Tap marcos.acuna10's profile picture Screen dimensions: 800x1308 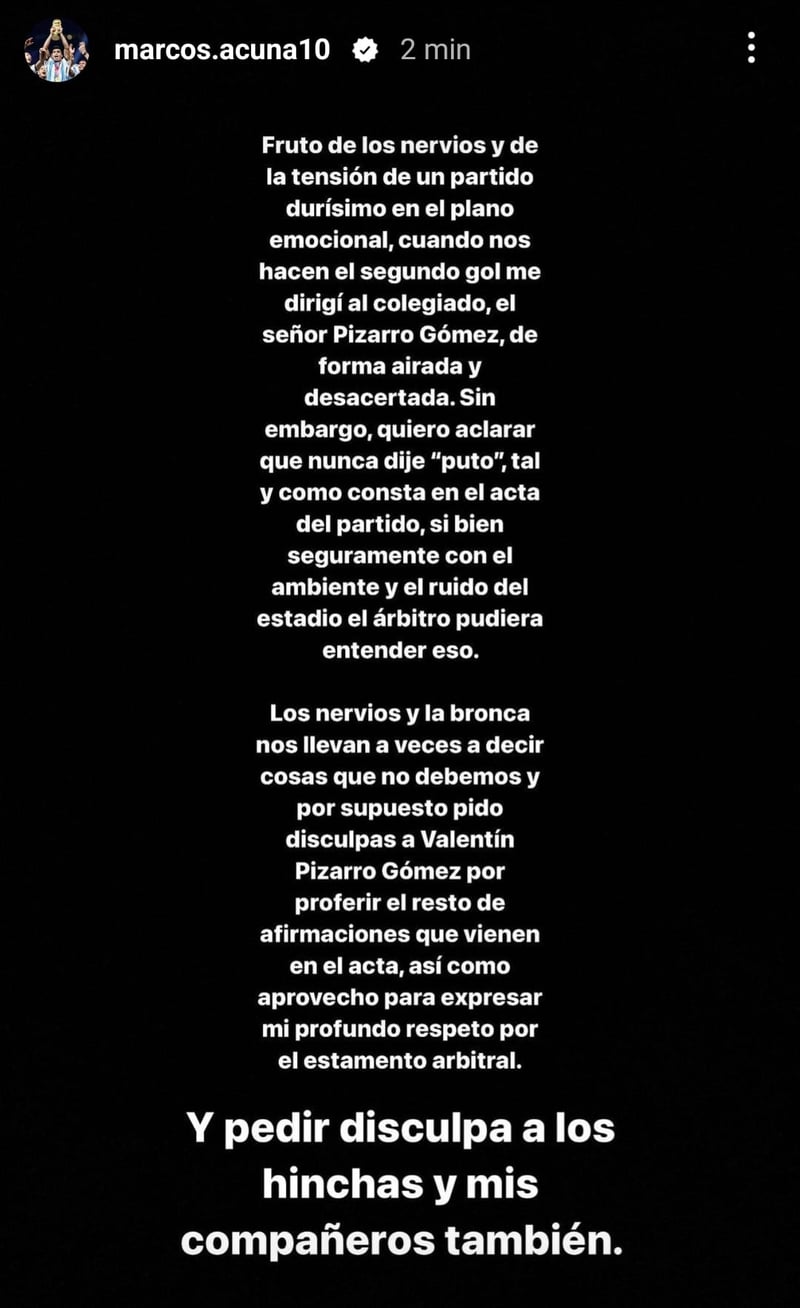pyautogui.click(x=56, y=50)
